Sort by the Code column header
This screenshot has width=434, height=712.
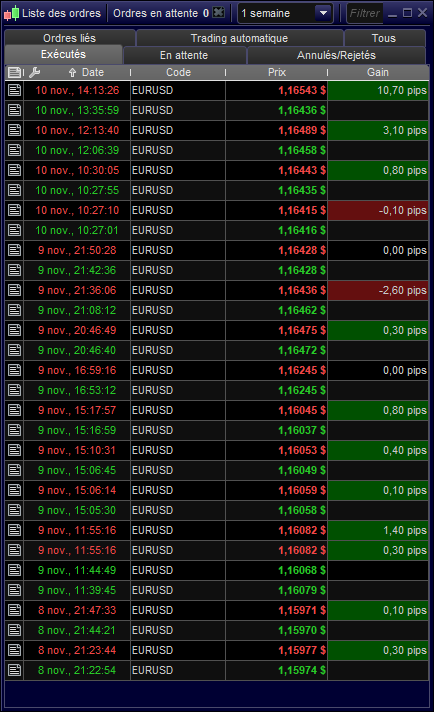tap(178, 72)
